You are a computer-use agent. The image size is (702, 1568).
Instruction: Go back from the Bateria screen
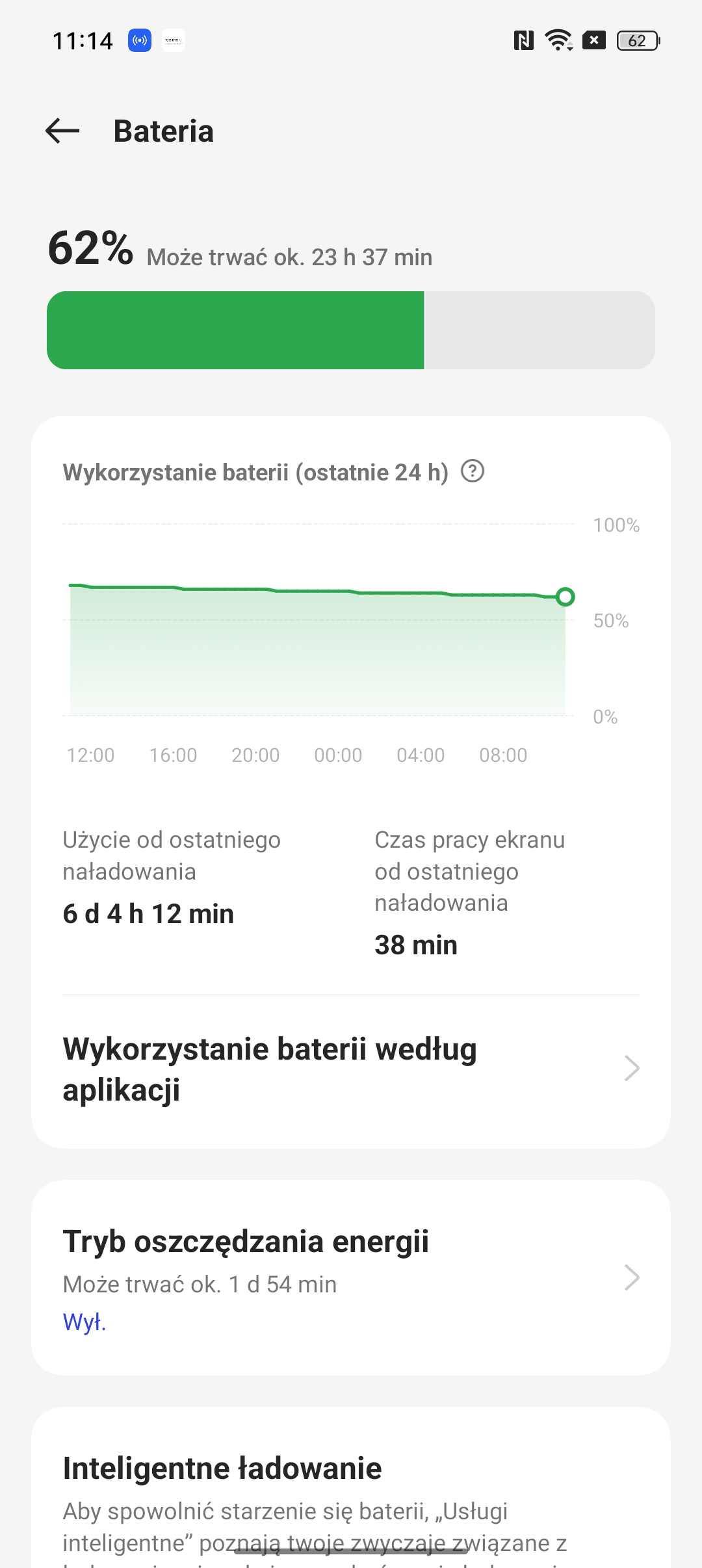coord(62,131)
